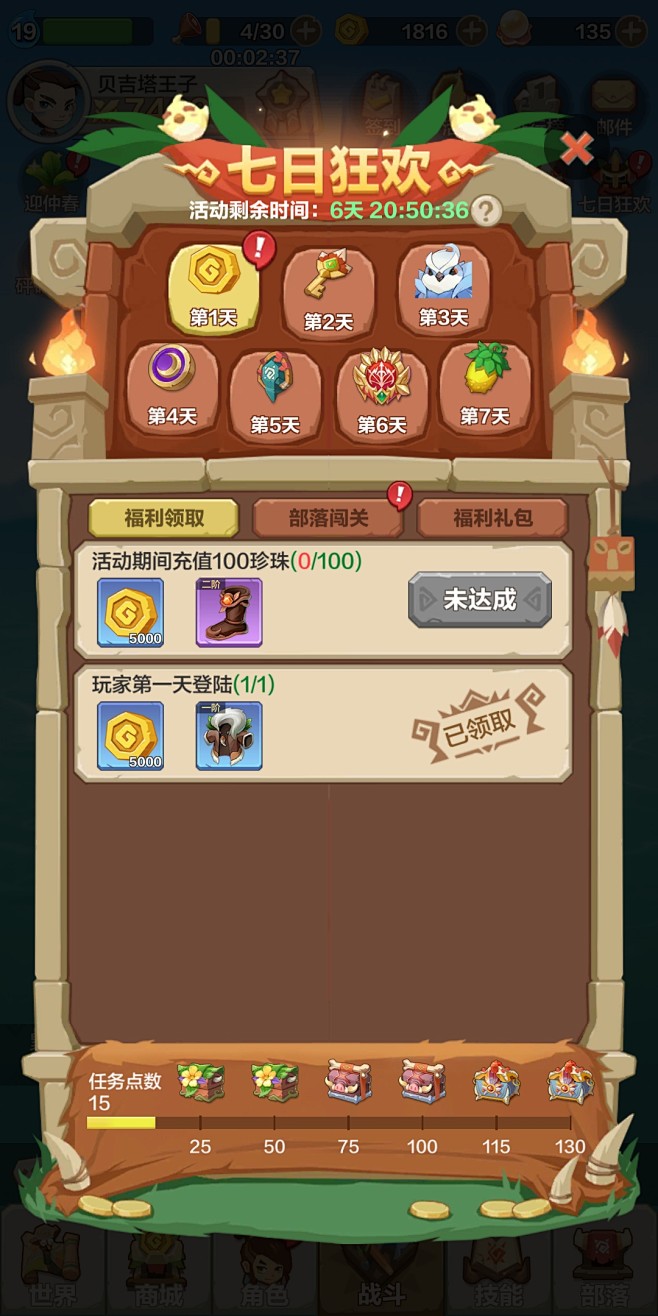Select the 第5天 day tile
This screenshot has height=1316, width=658.
click(x=275, y=395)
